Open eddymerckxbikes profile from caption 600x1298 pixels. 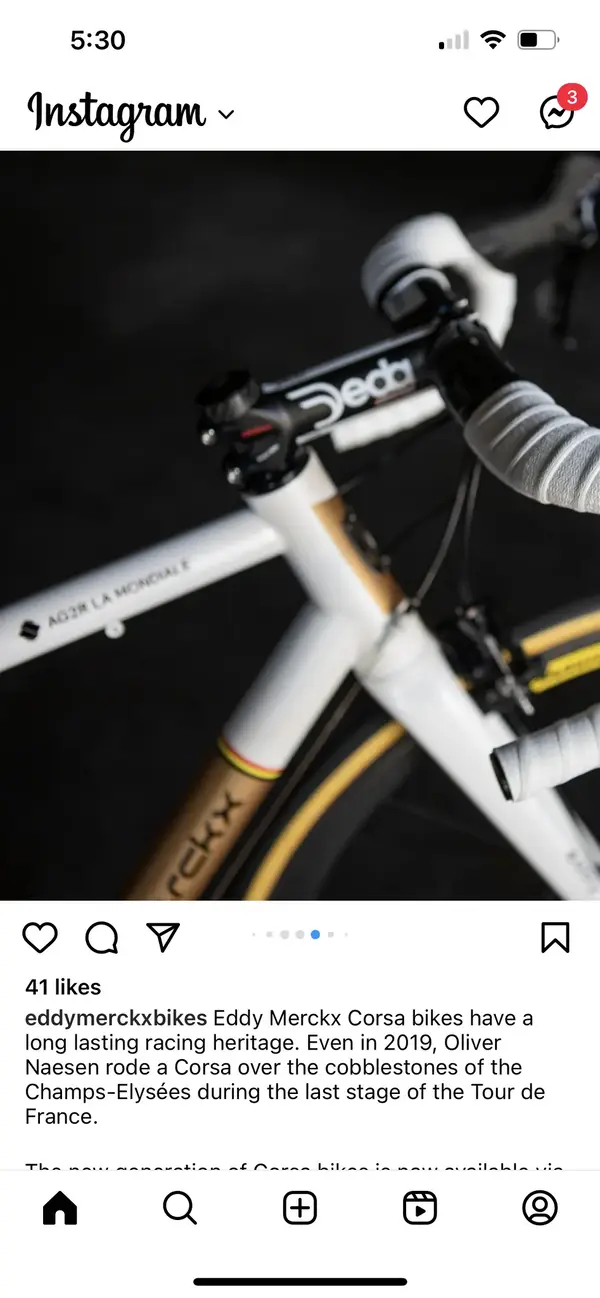(116, 1018)
